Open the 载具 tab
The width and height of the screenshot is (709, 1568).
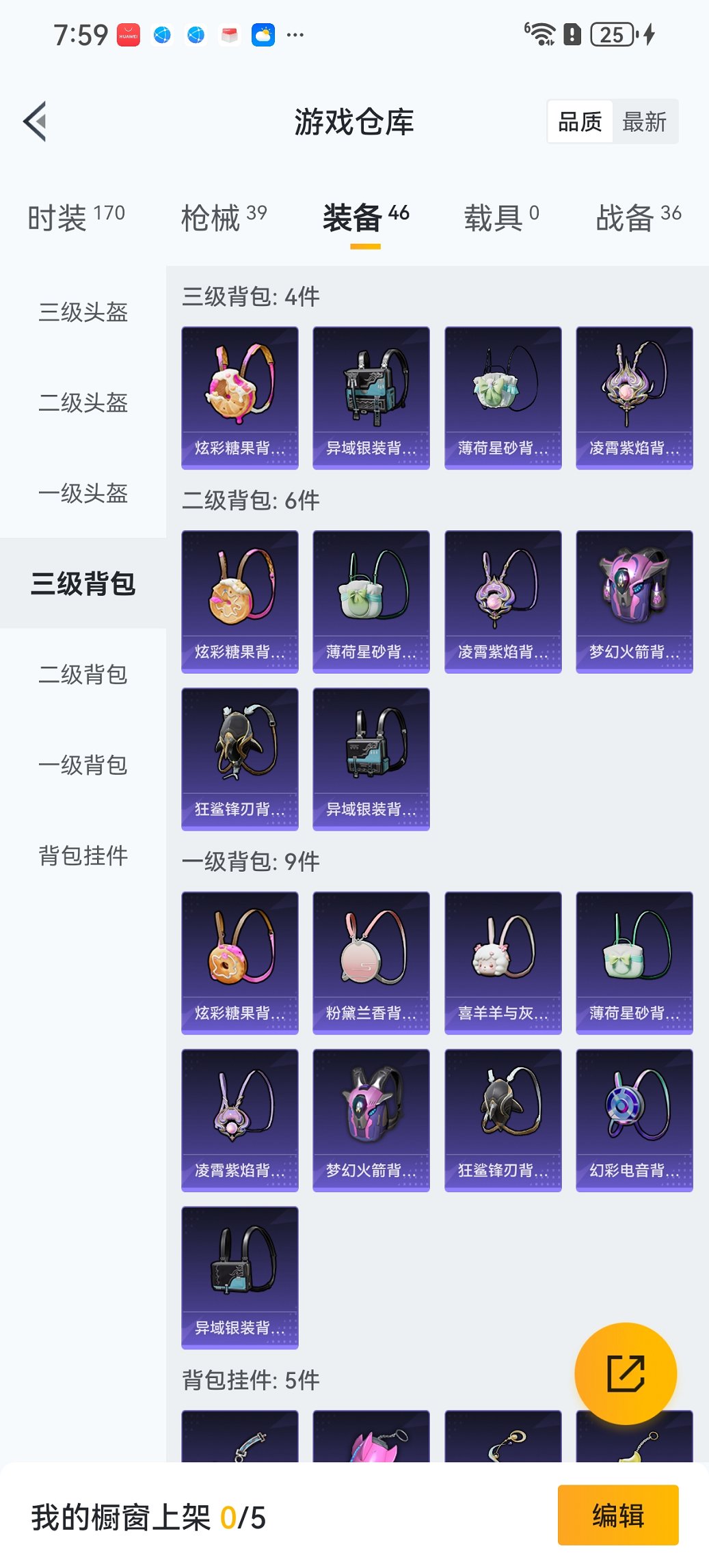click(500, 217)
